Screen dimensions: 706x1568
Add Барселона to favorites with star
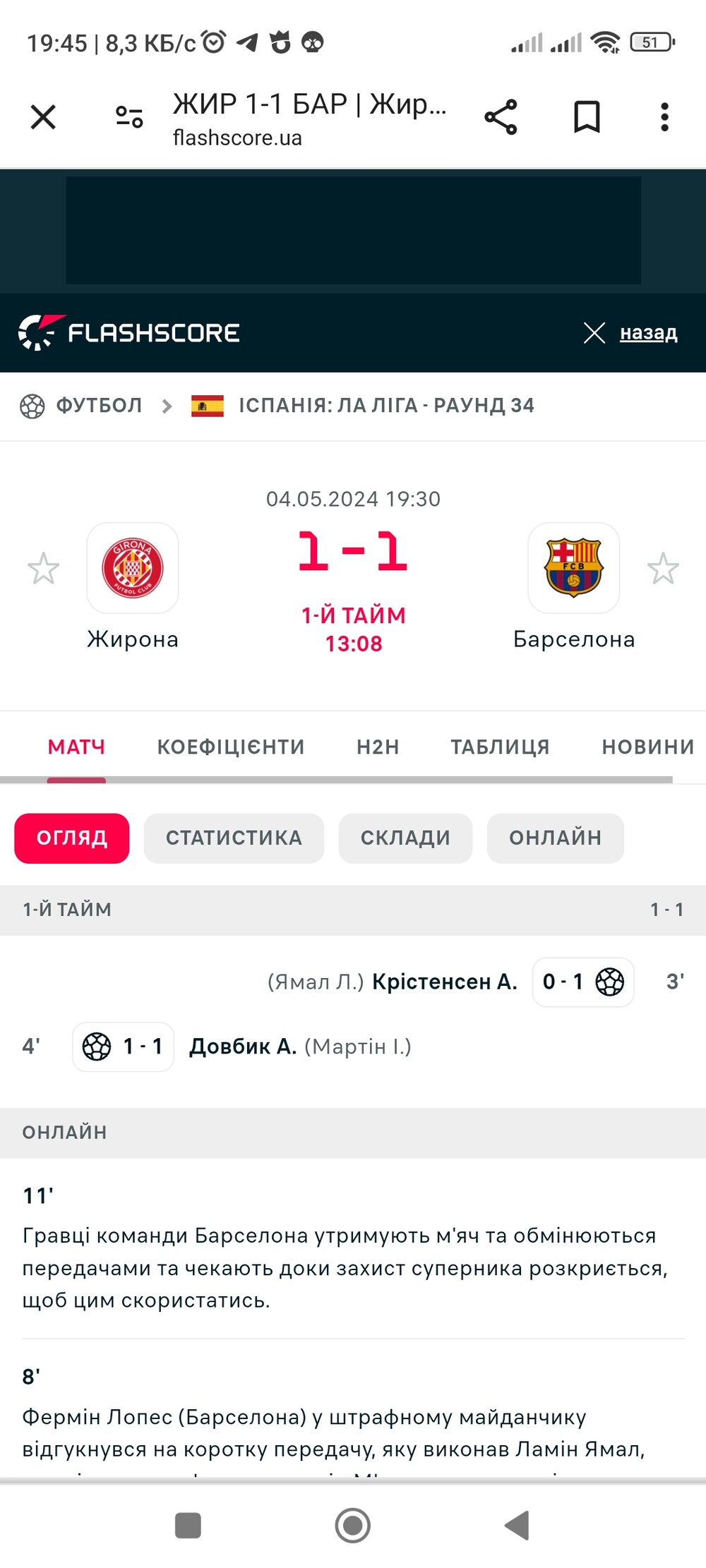[663, 569]
